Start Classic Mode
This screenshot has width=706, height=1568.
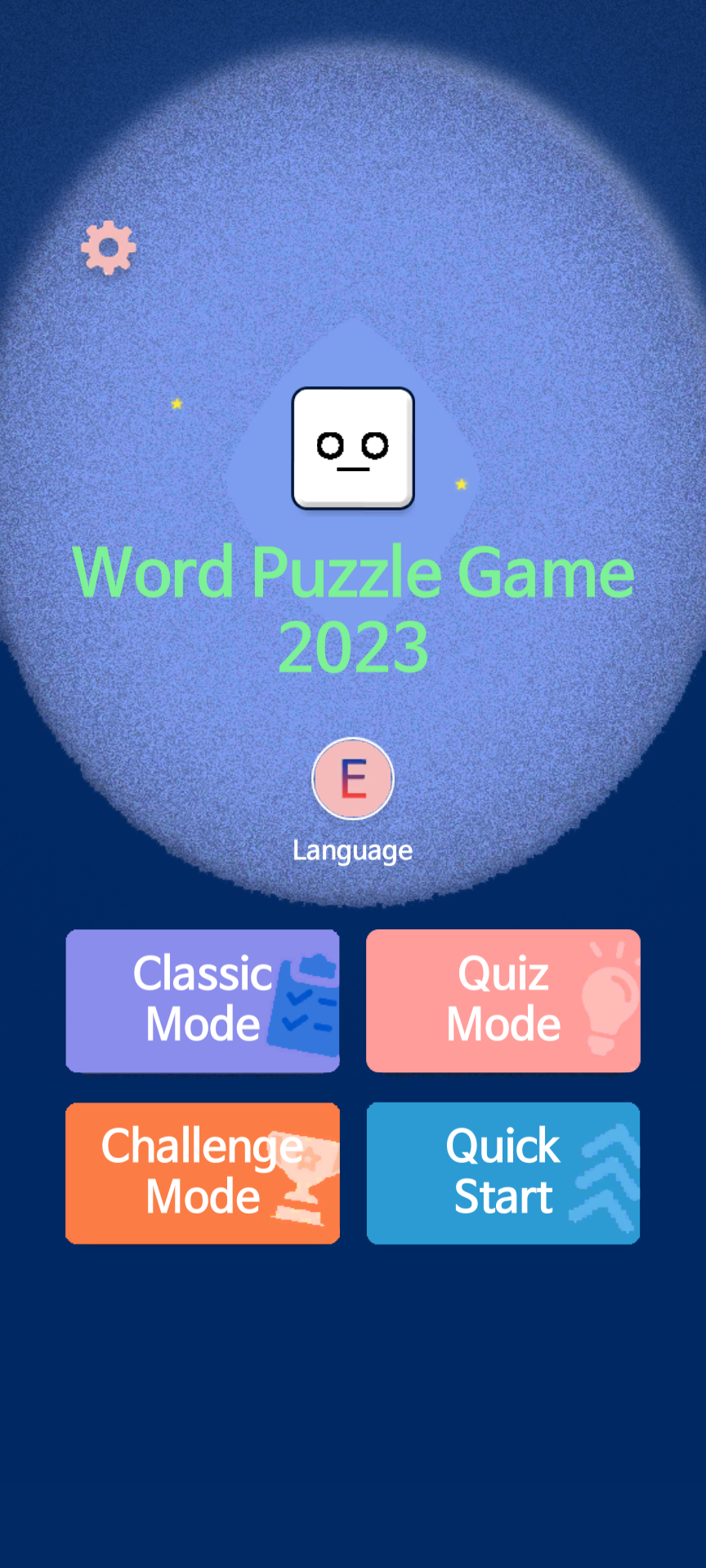point(203,1000)
